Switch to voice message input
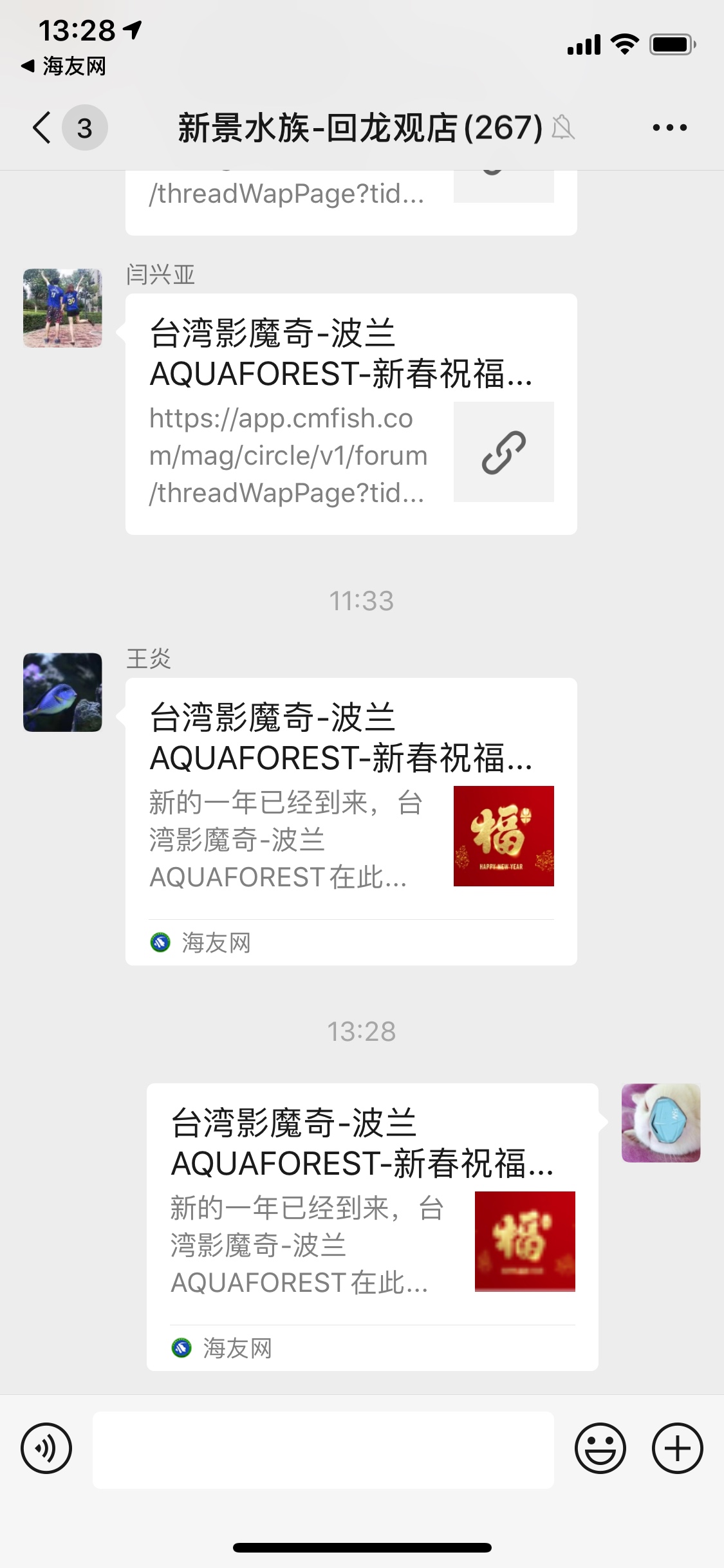 [46, 1449]
